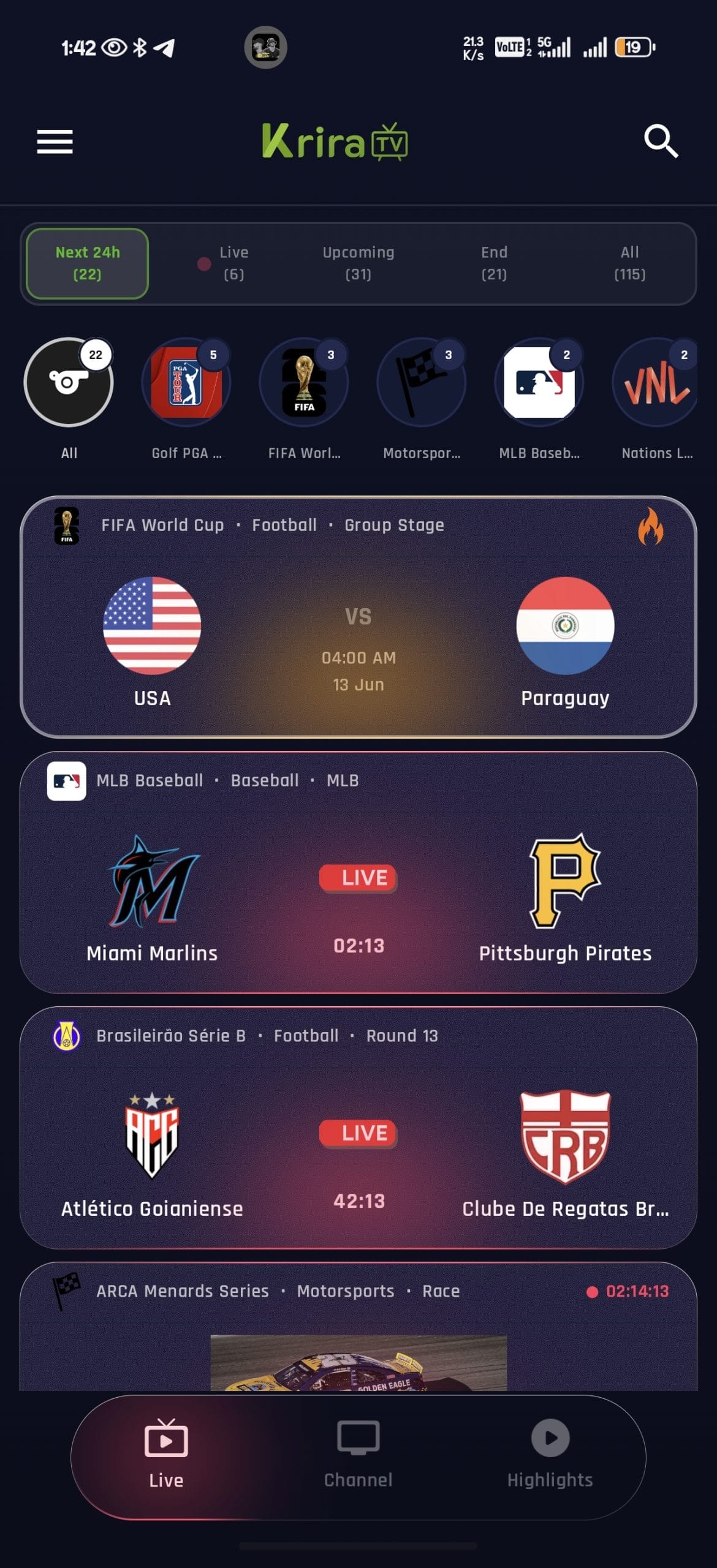Viewport: 717px width, 1568px height.
Task: Switch to the End (21) tab
Action: coord(494,263)
